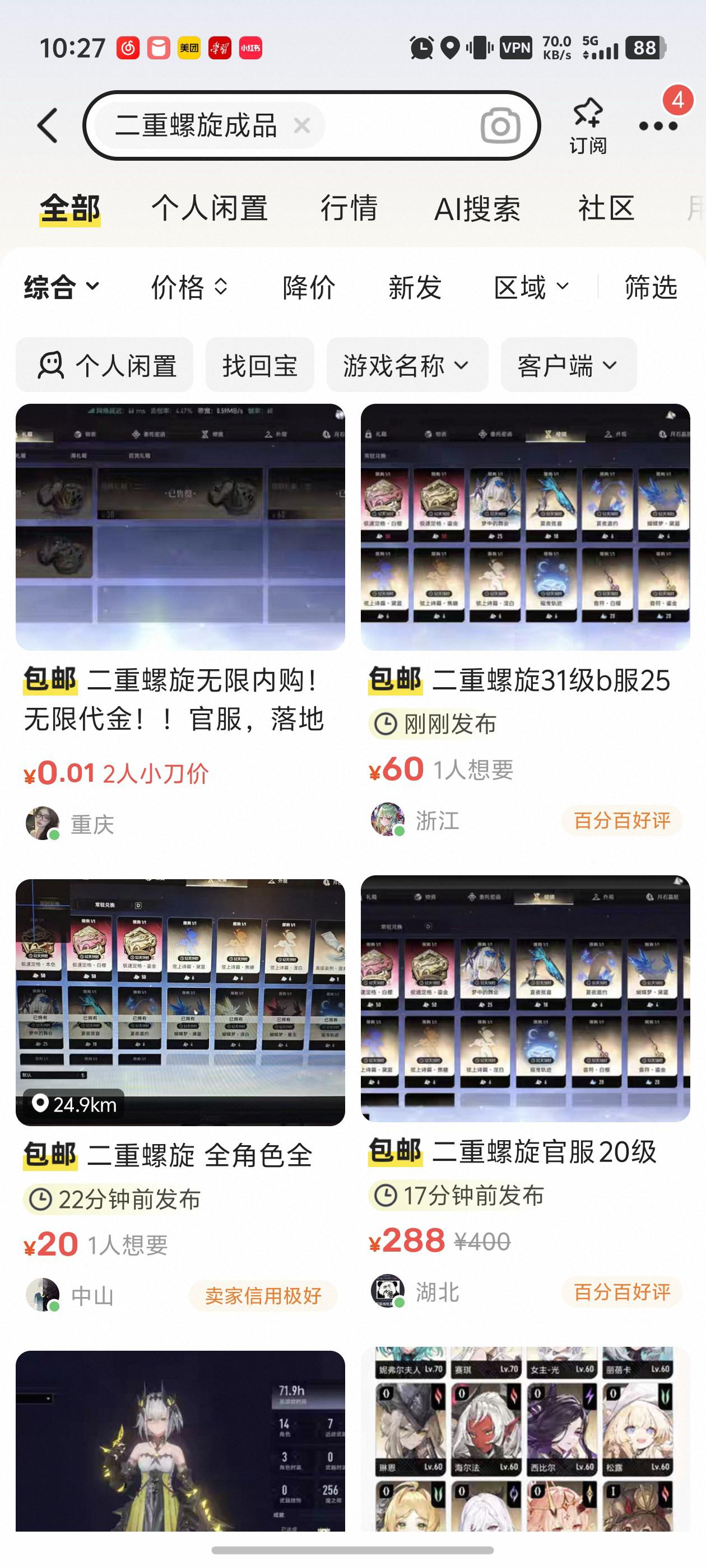
Task: Expand the 区域 region dropdown
Action: pyautogui.click(x=531, y=287)
